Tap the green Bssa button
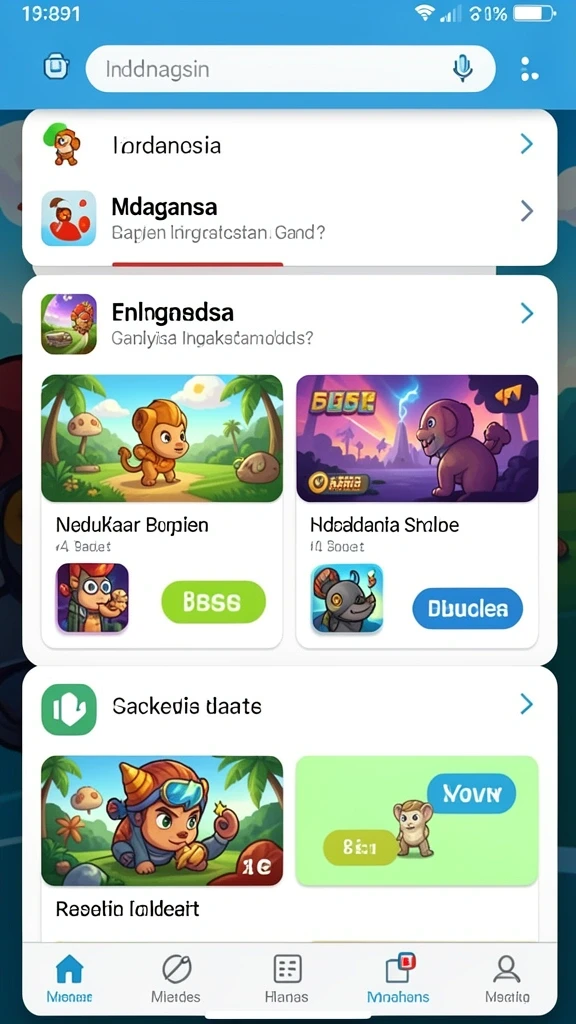The height and width of the screenshot is (1024, 576). (x=214, y=601)
